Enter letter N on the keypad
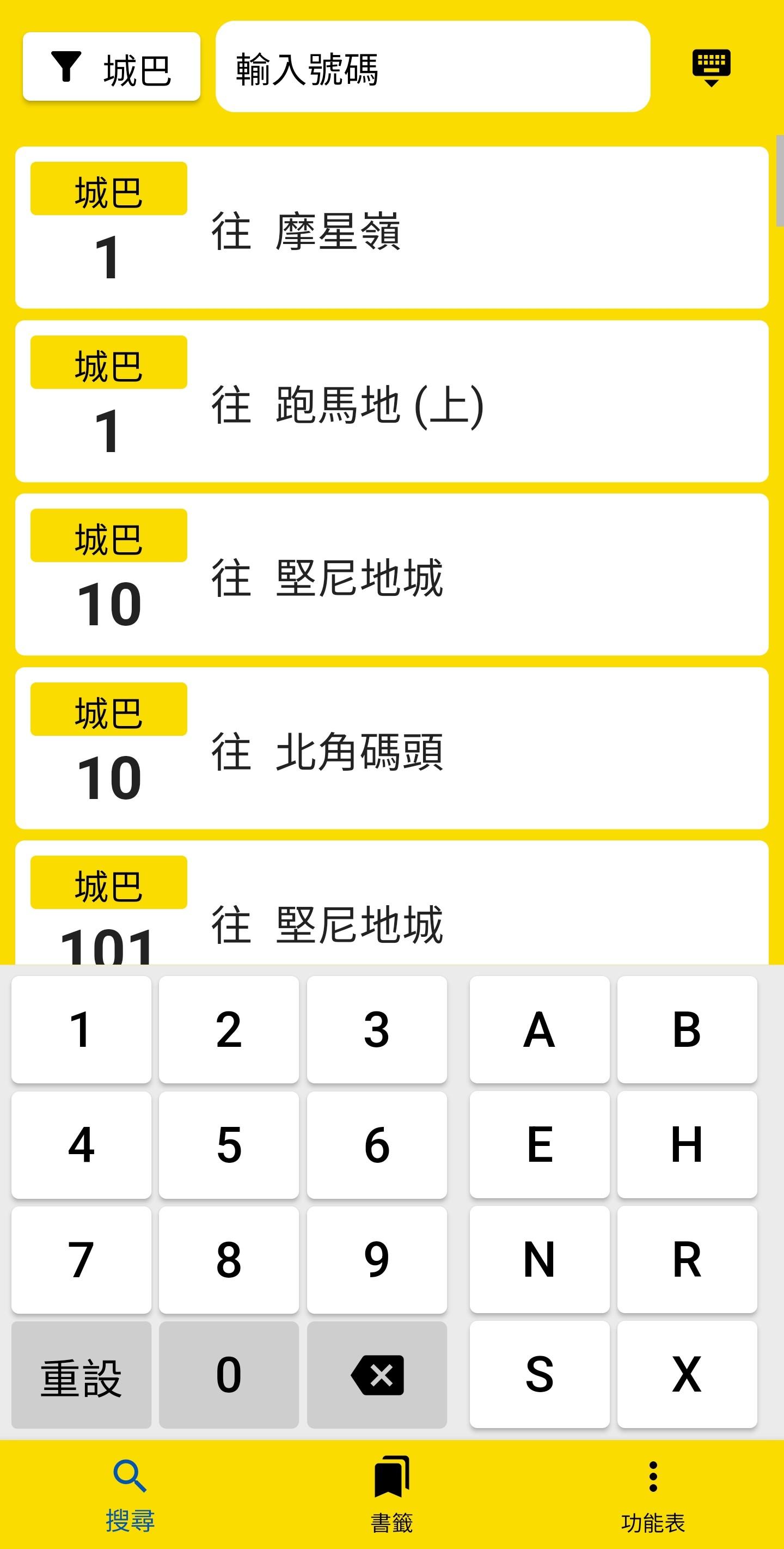 540,1260
